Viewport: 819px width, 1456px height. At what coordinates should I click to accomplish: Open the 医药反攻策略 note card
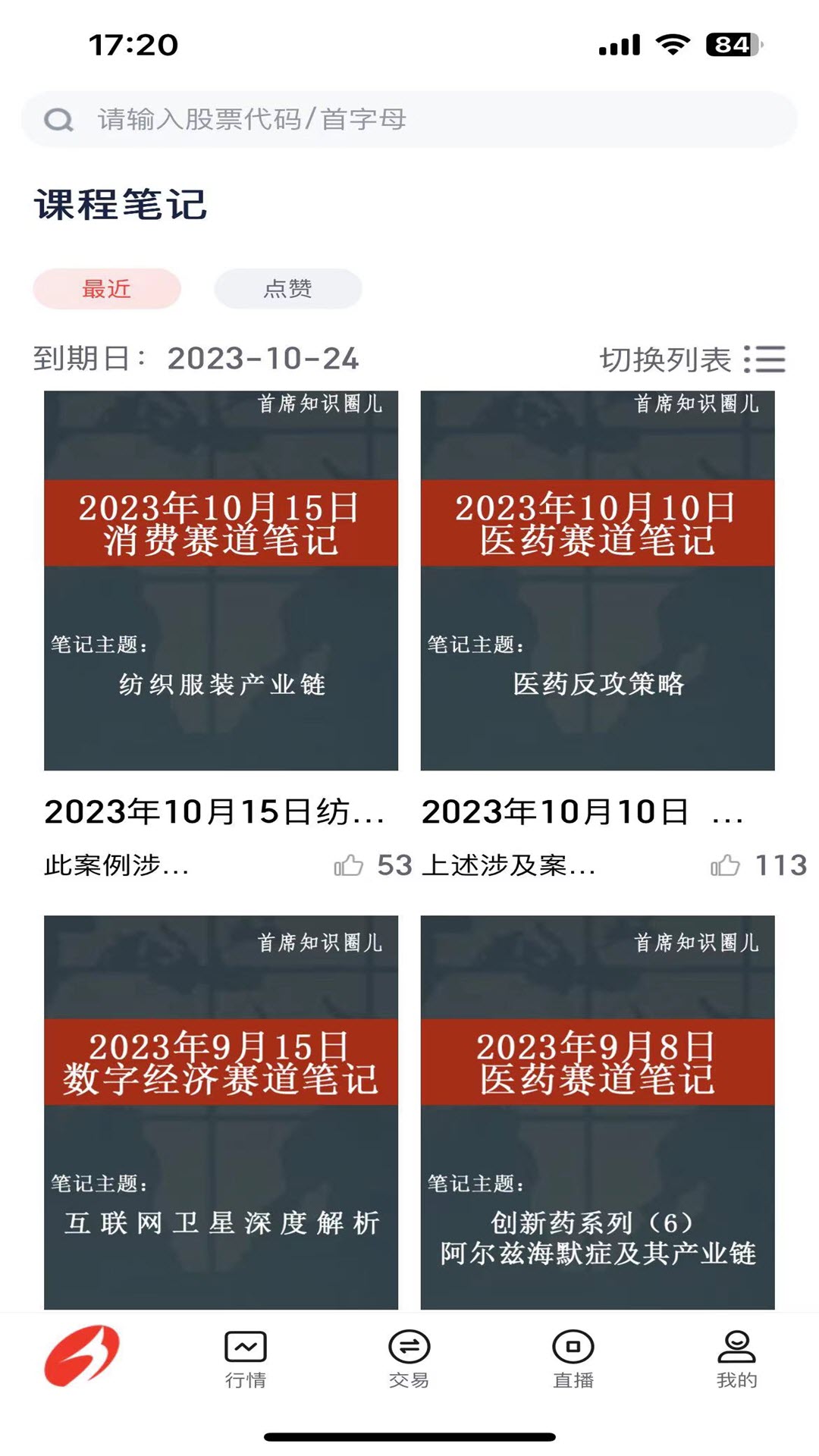(x=598, y=580)
